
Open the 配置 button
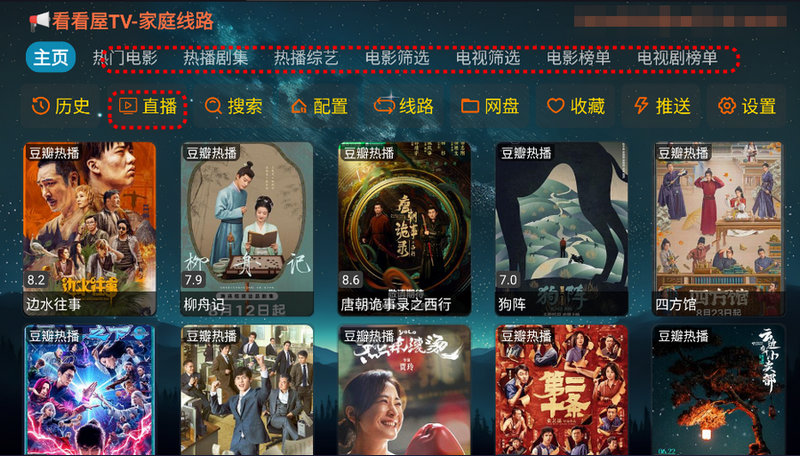320,106
